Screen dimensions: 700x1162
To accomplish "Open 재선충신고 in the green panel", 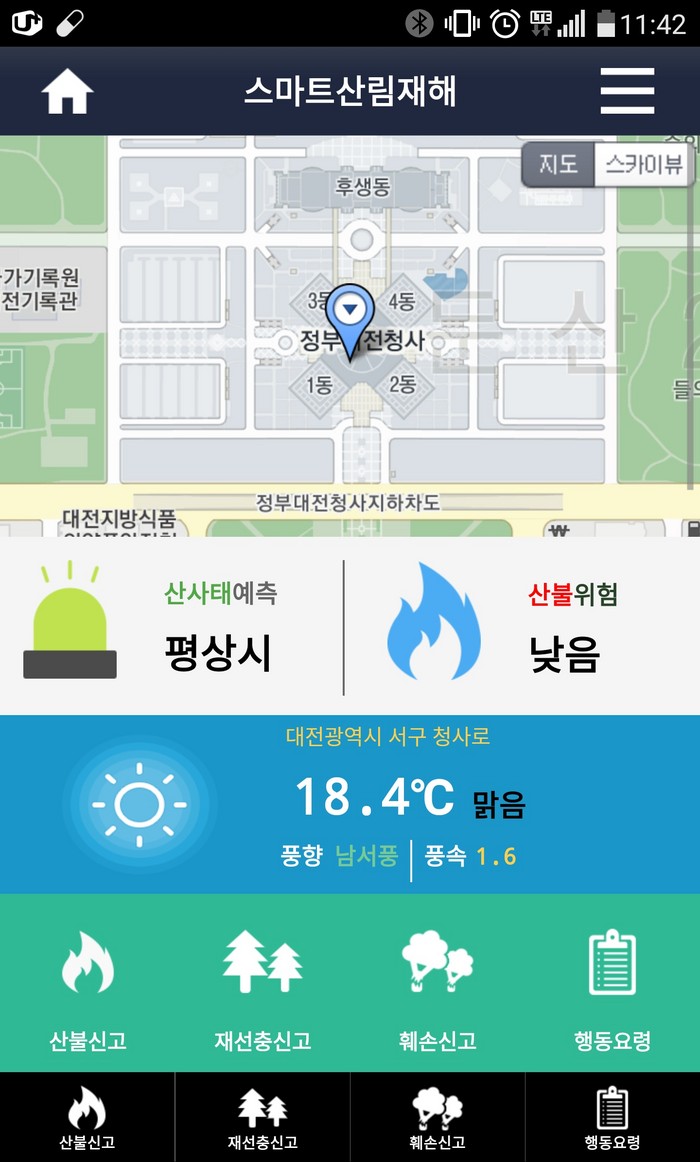I will [263, 988].
